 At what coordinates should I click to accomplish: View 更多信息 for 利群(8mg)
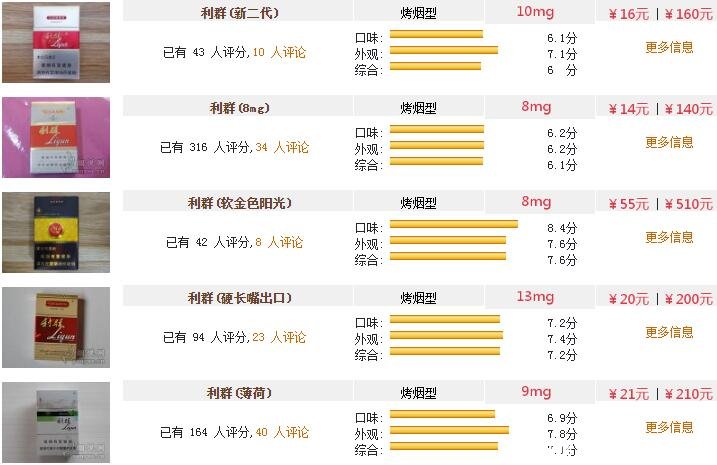point(669,142)
